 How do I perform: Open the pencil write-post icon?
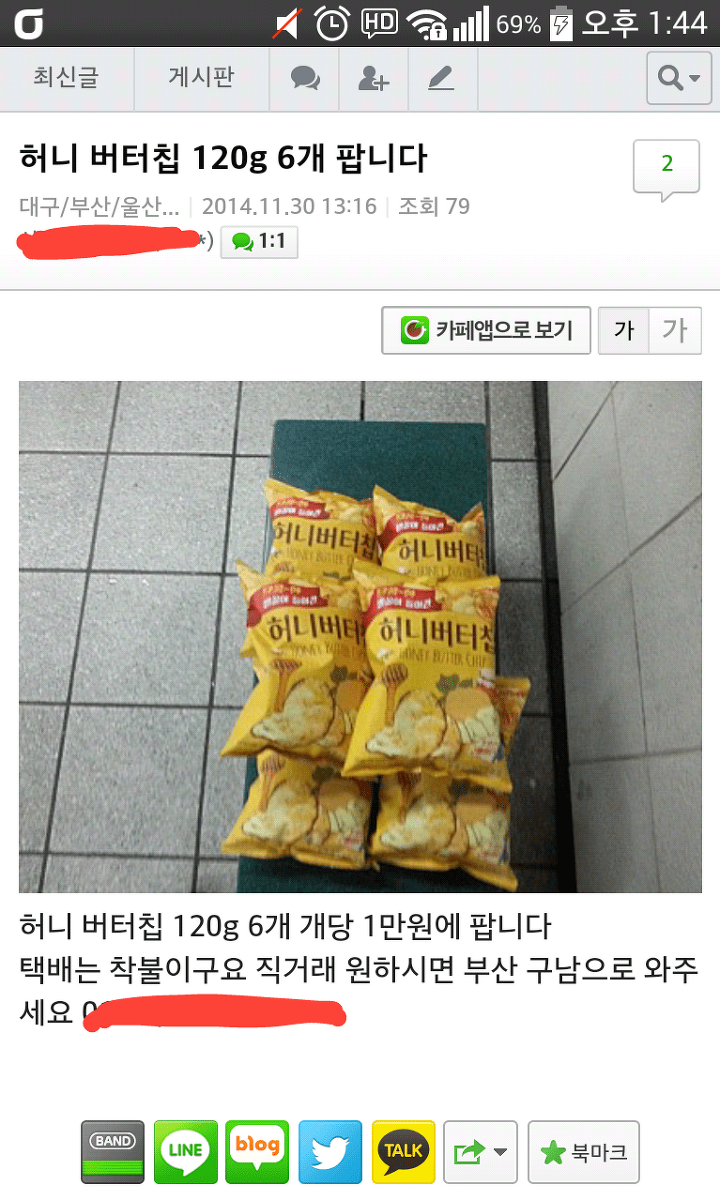(442, 78)
